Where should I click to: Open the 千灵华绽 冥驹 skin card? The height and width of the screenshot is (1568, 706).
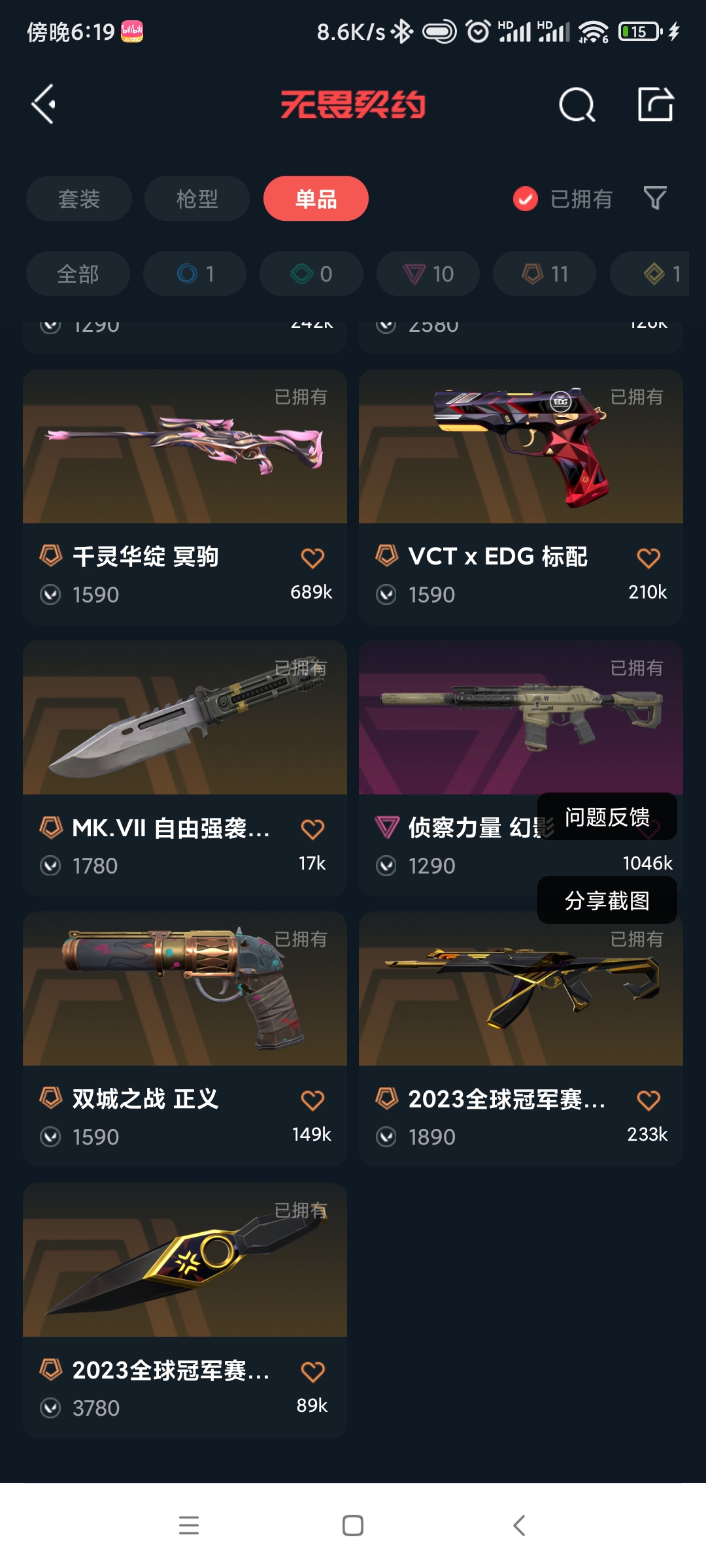click(184, 457)
